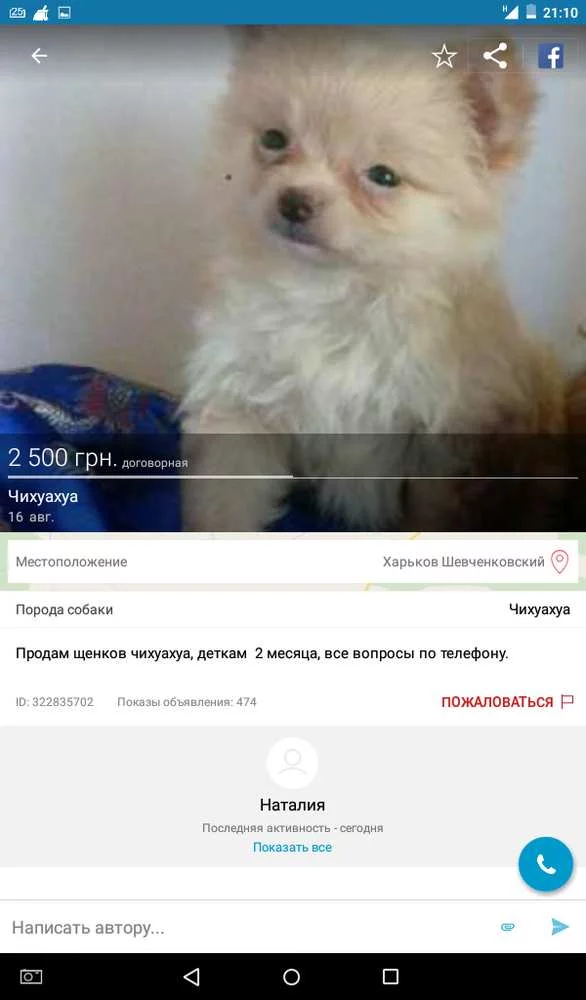Open recent apps from navigation bar
Viewport: 586px width, 1000px height.
click(x=390, y=976)
